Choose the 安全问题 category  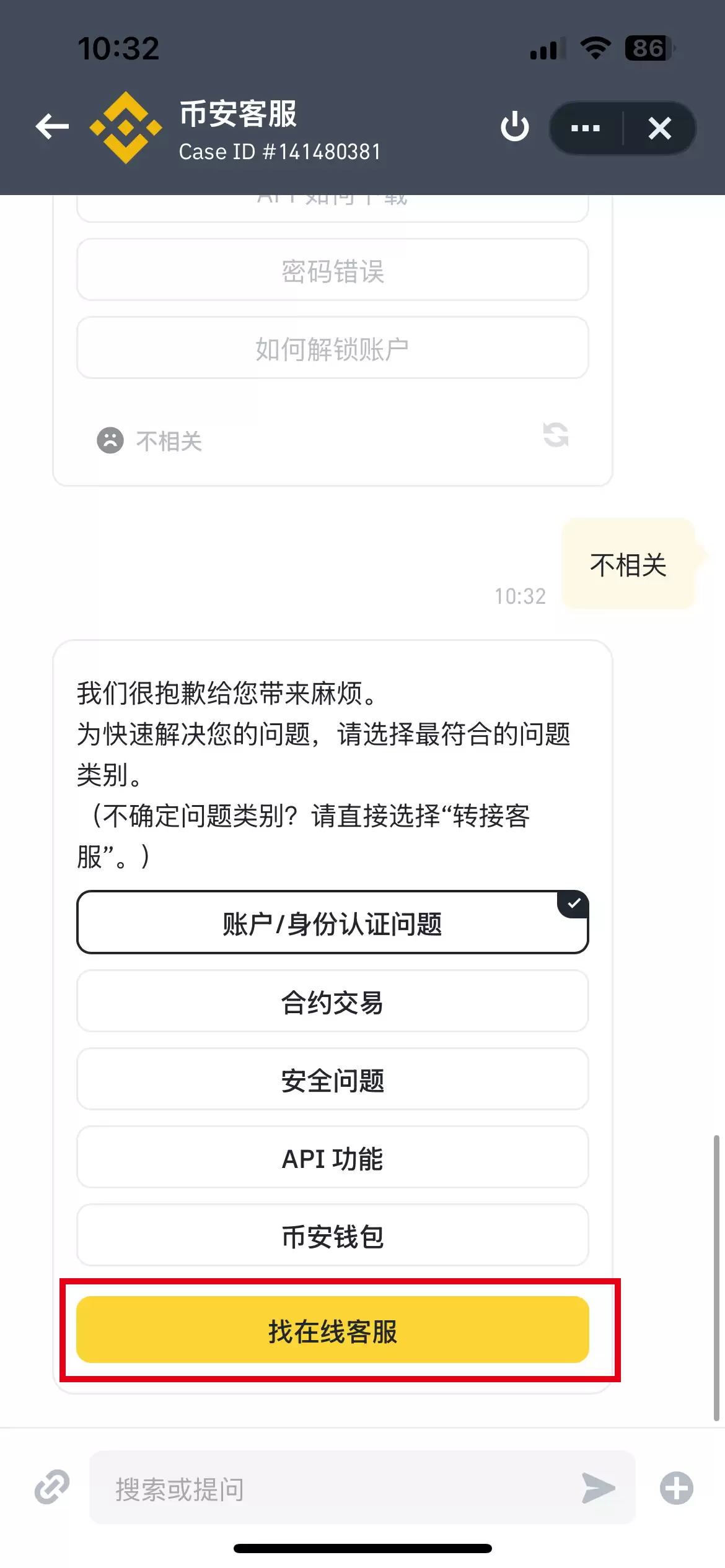[x=332, y=1080]
